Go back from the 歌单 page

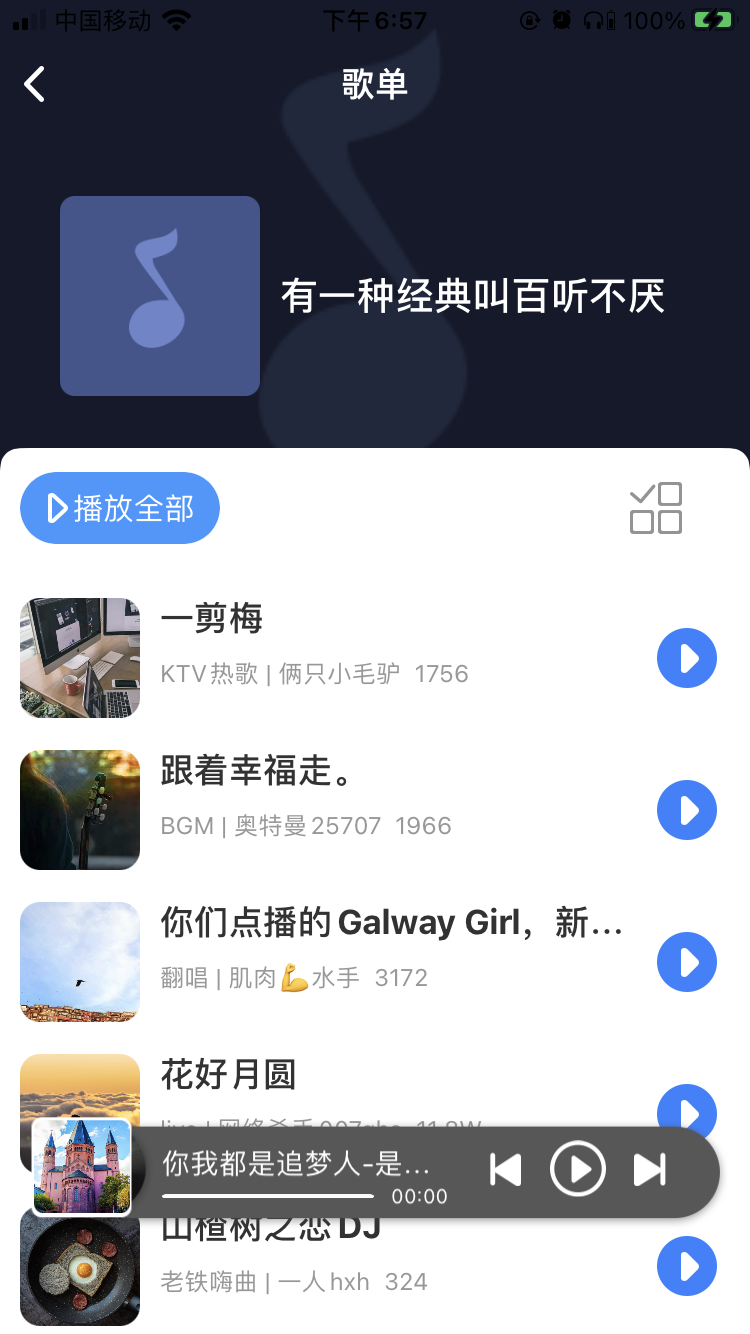[x=35, y=84]
